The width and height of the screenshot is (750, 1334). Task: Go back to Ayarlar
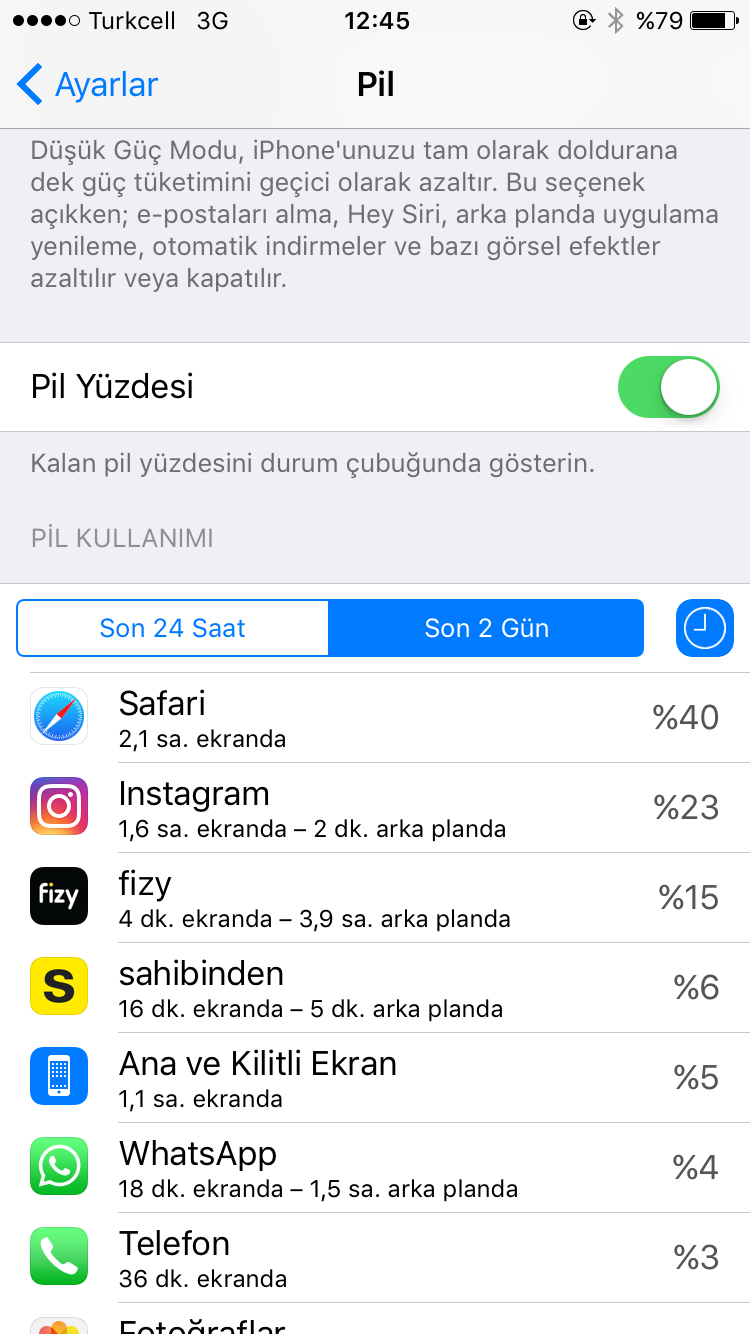pos(88,85)
